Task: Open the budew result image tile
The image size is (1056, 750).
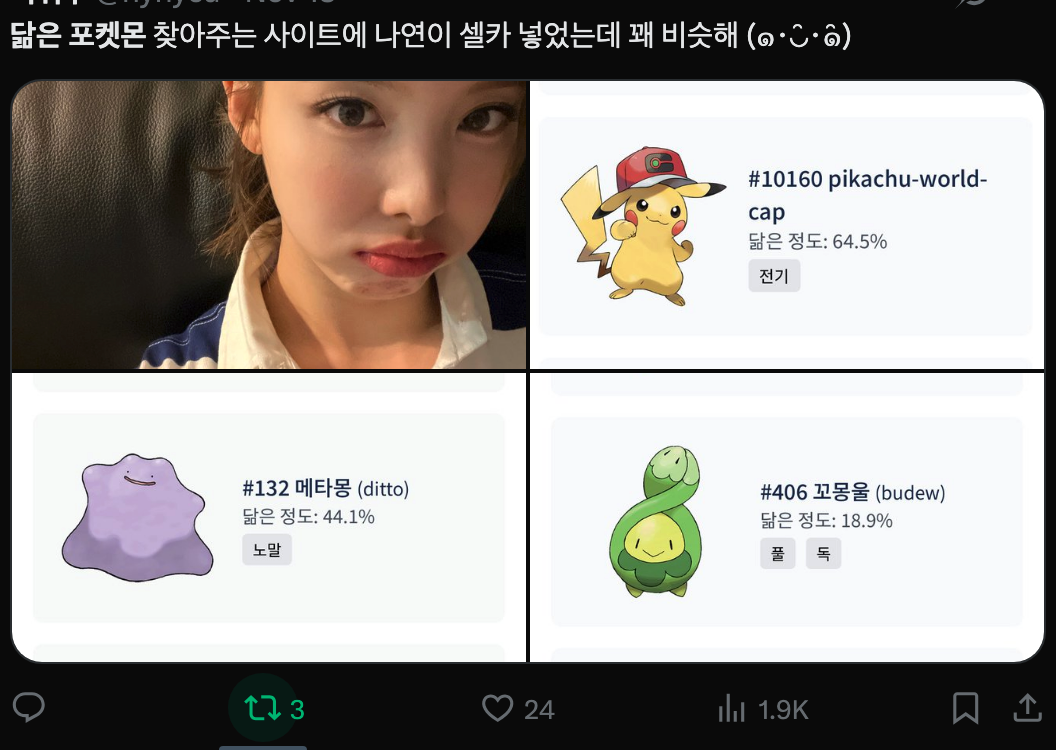Action: [786, 517]
